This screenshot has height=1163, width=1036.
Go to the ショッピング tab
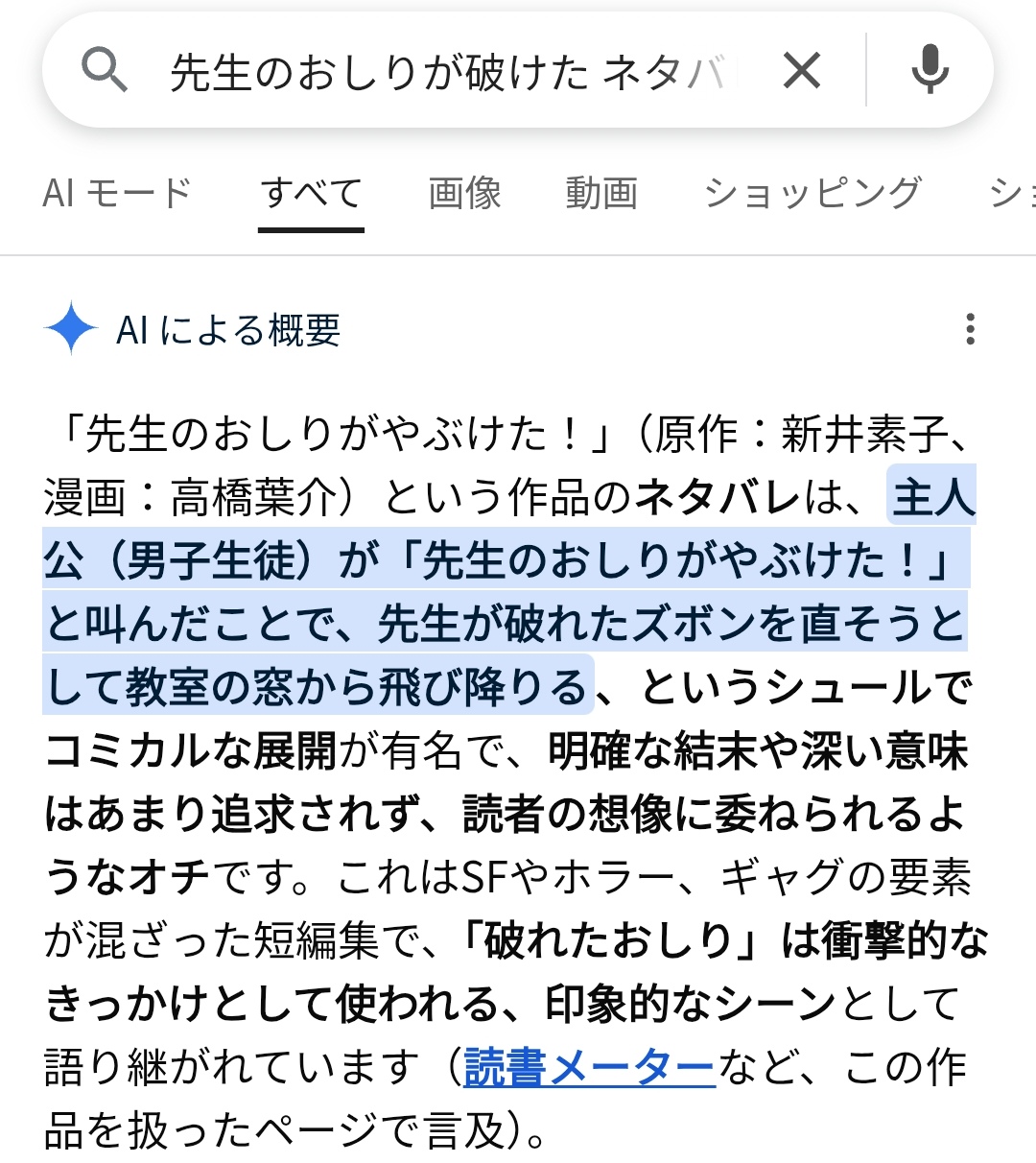click(812, 194)
